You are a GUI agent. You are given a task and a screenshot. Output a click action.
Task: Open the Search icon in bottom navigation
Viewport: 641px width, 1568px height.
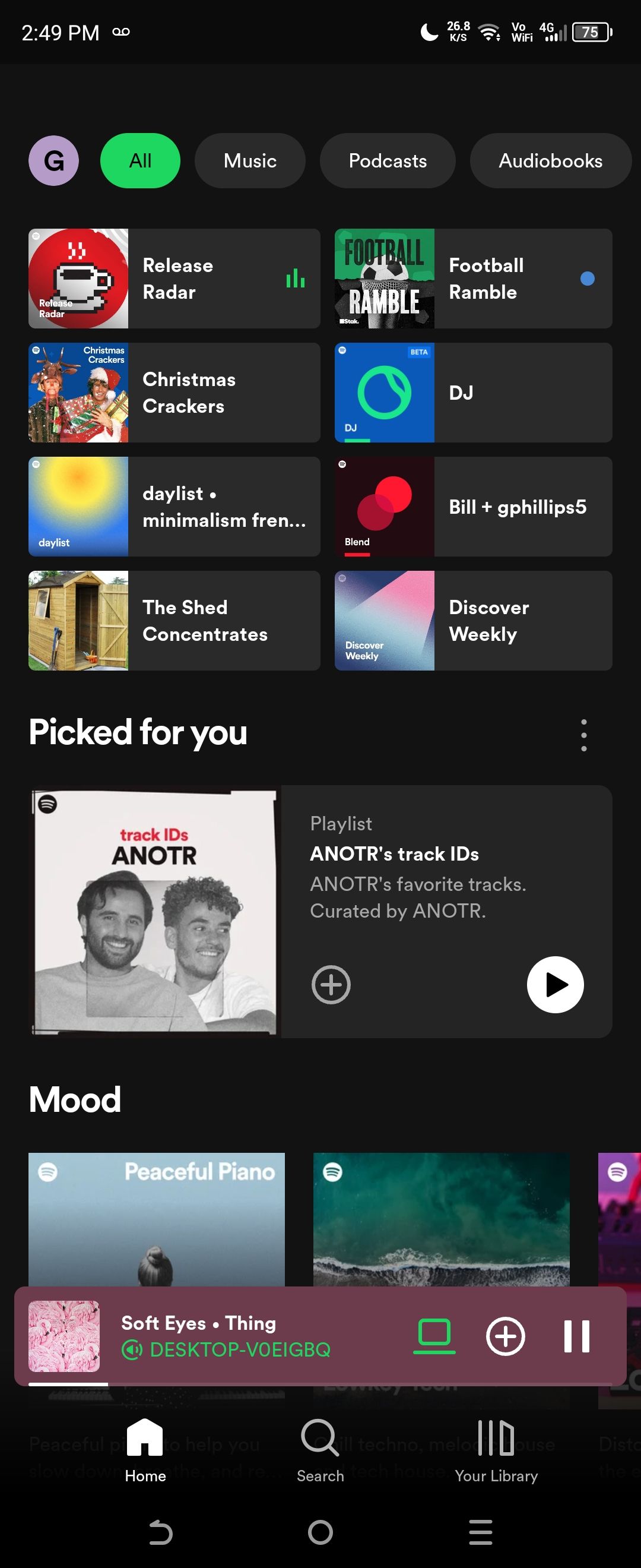(x=320, y=1449)
